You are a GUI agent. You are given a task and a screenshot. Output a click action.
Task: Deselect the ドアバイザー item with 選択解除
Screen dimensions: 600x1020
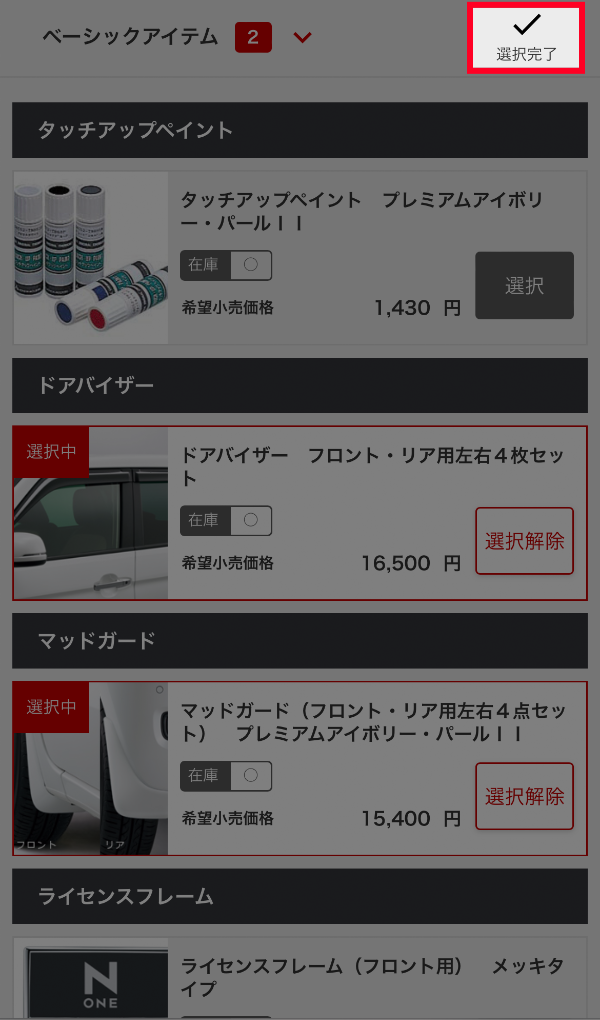point(524,541)
